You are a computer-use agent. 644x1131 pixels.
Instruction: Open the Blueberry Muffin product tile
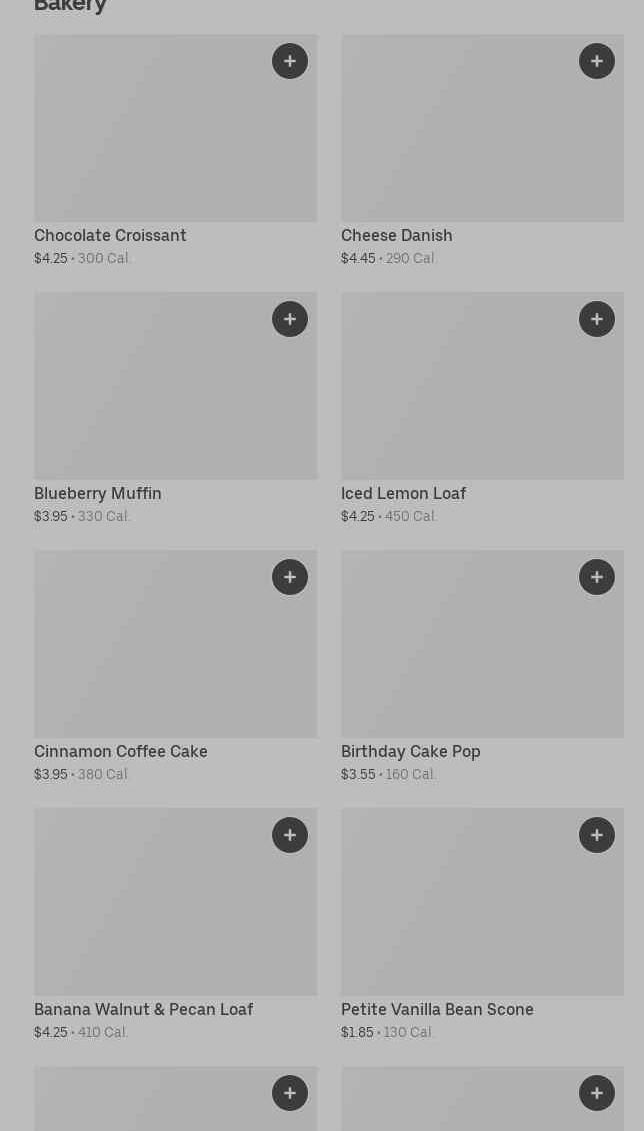point(175,408)
